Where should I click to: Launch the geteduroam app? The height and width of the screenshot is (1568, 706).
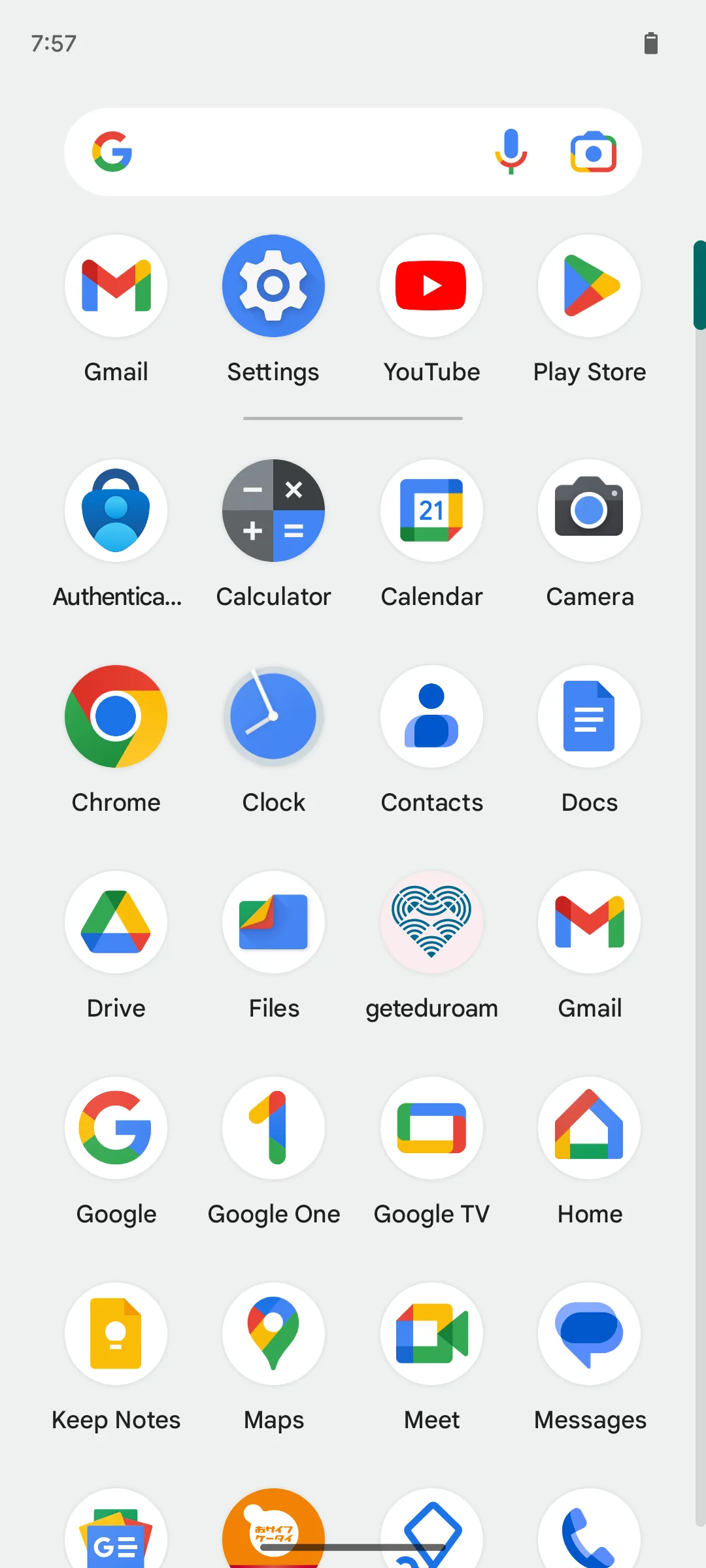(431, 923)
